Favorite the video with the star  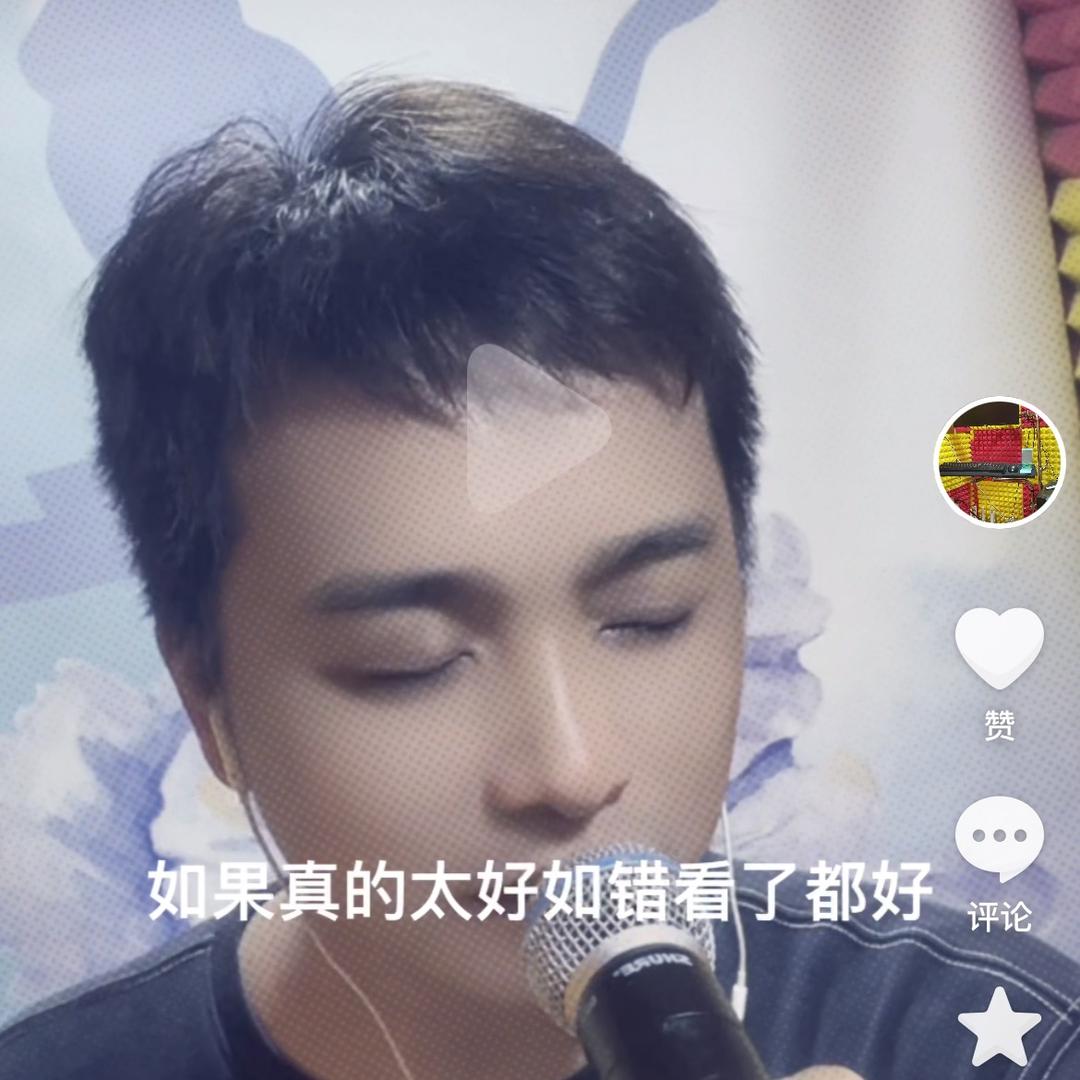coord(999,1026)
